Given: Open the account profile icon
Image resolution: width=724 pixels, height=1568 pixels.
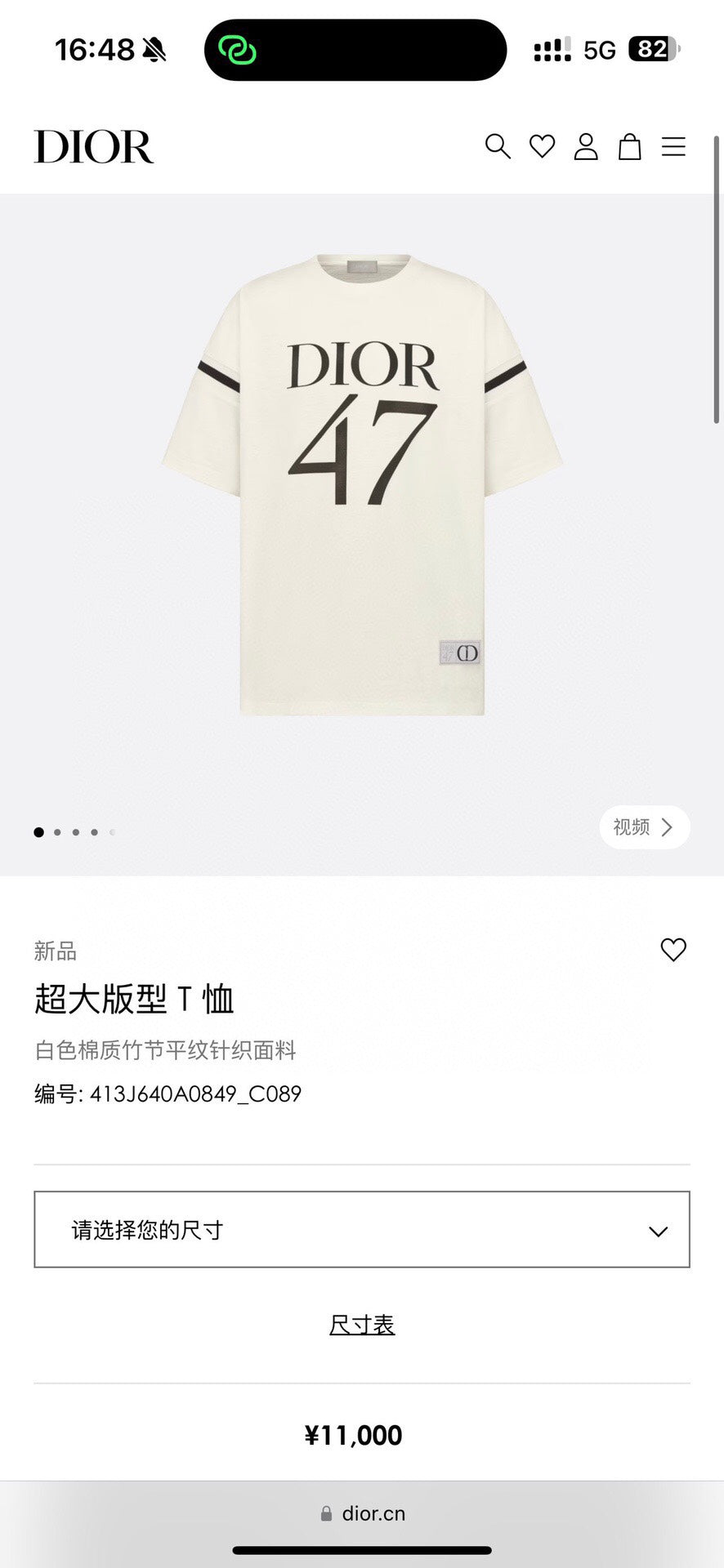Looking at the screenshot, I should point(586,147).
